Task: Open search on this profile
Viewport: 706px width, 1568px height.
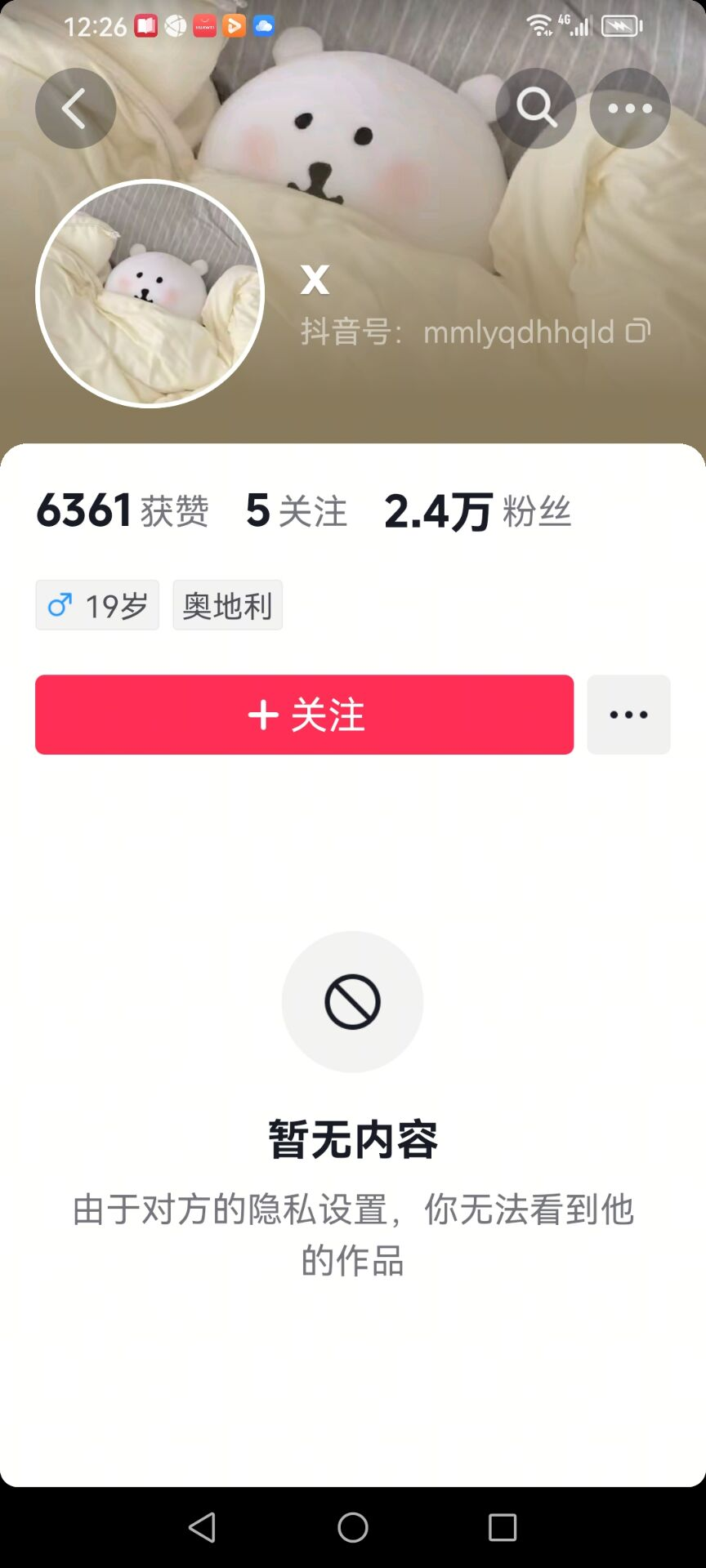Action: tap(536, 108)
